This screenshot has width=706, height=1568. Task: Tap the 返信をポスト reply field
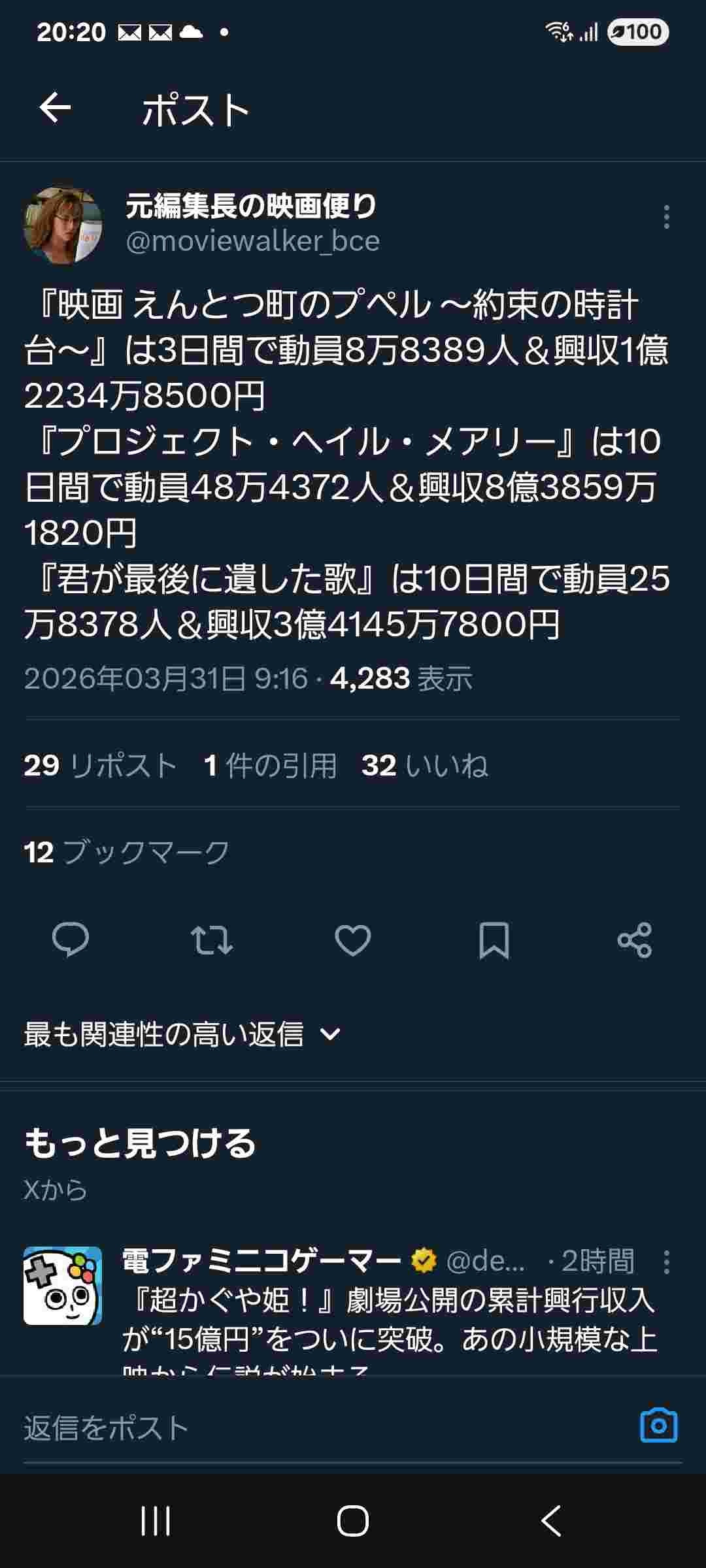coord(261,1428)
